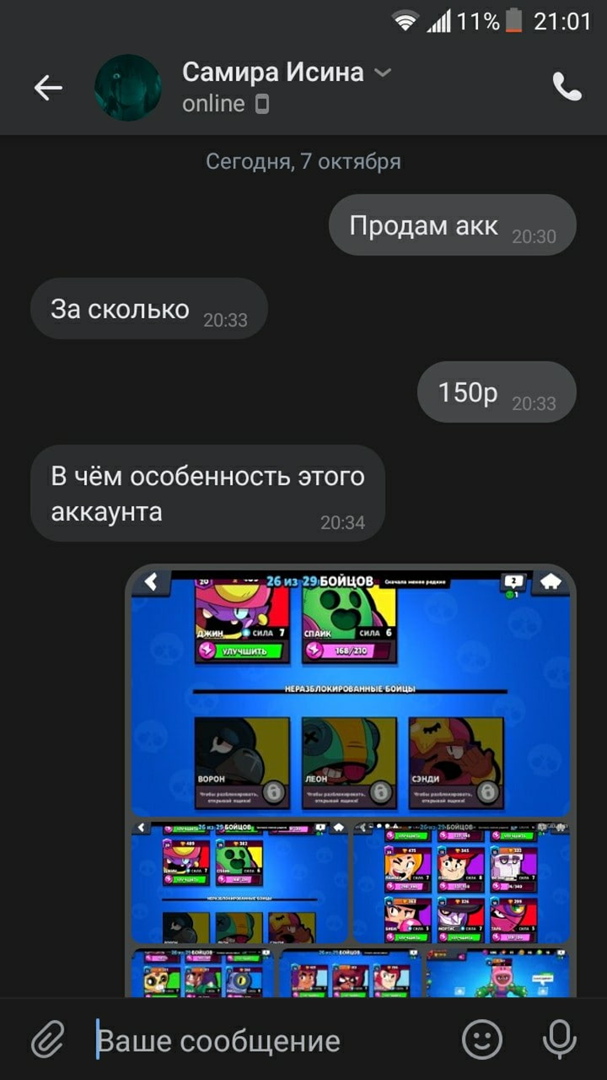Attach a file with the paperclip

coord(47,1040)
